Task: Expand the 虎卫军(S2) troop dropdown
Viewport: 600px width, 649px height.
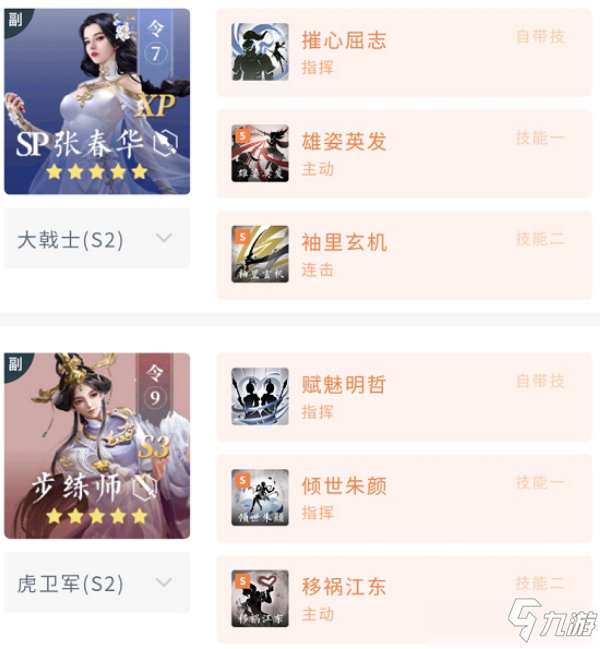Action: (97, 583)
